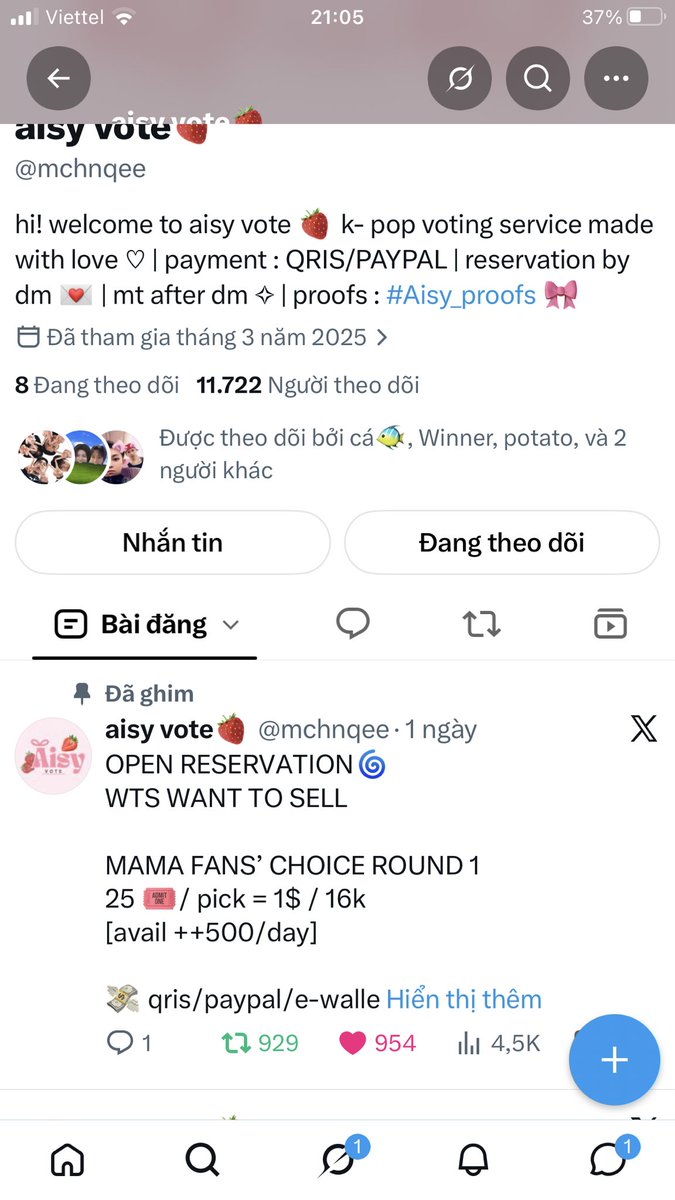
Task: Open the notifications bell in bottom bar
Action: pyautogui.click(x=473, y=1159)
